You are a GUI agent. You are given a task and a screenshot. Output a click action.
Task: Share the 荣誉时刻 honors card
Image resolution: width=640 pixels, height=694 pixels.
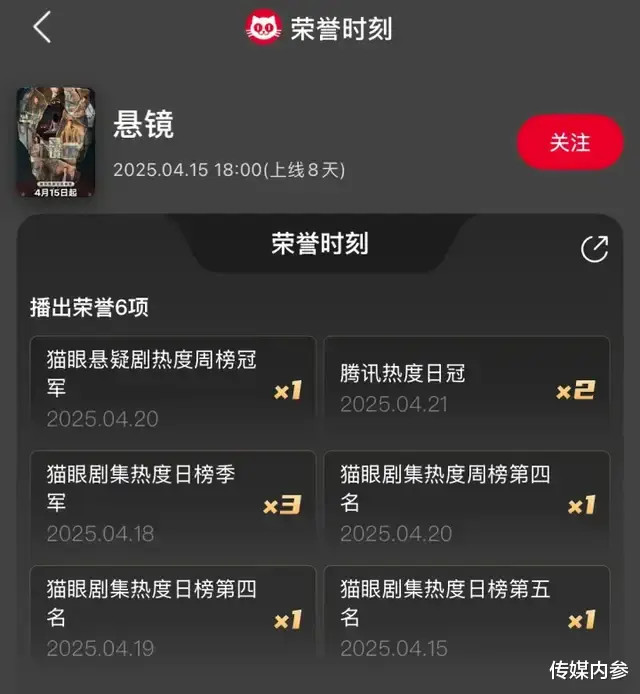pos(594,249)
